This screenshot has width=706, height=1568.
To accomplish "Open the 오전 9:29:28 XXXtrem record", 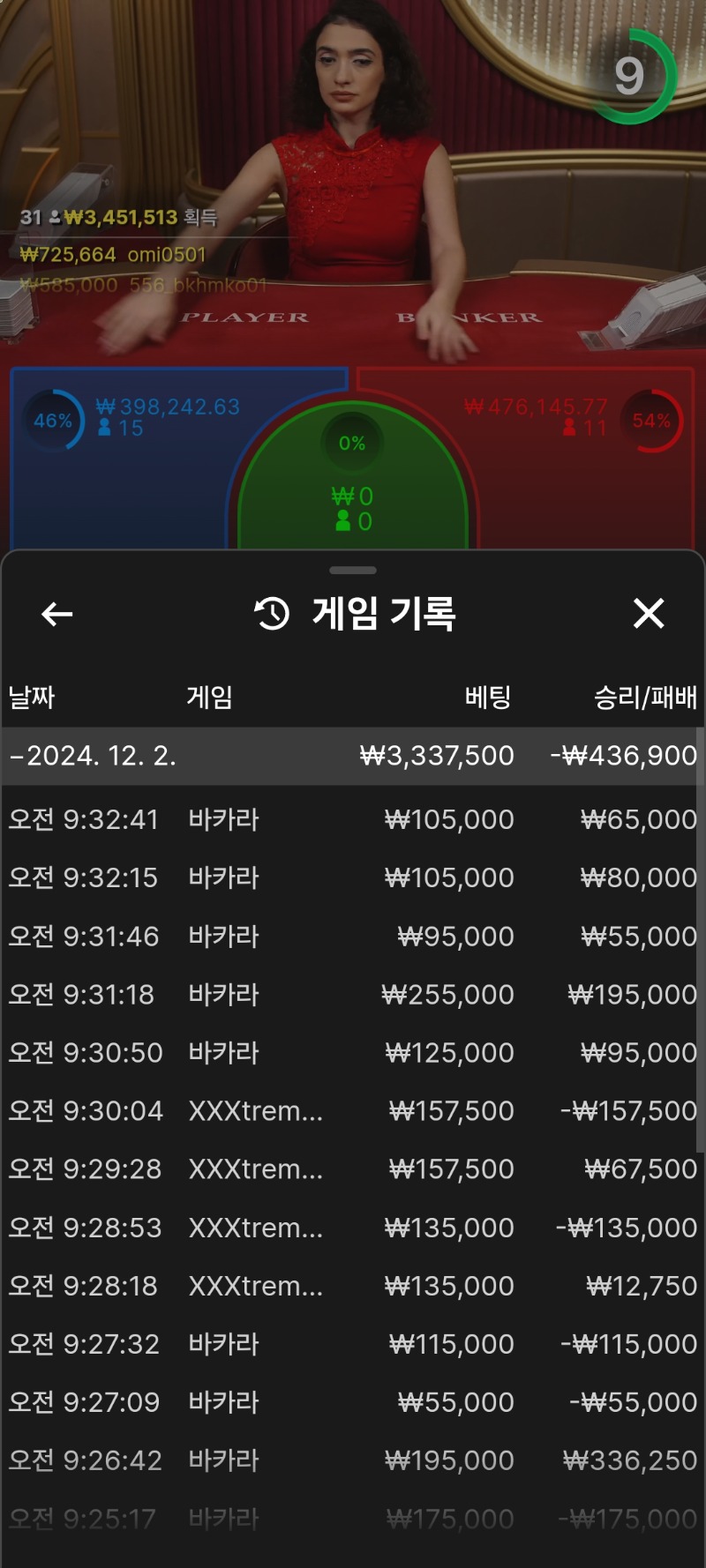I will (353, 1169).
